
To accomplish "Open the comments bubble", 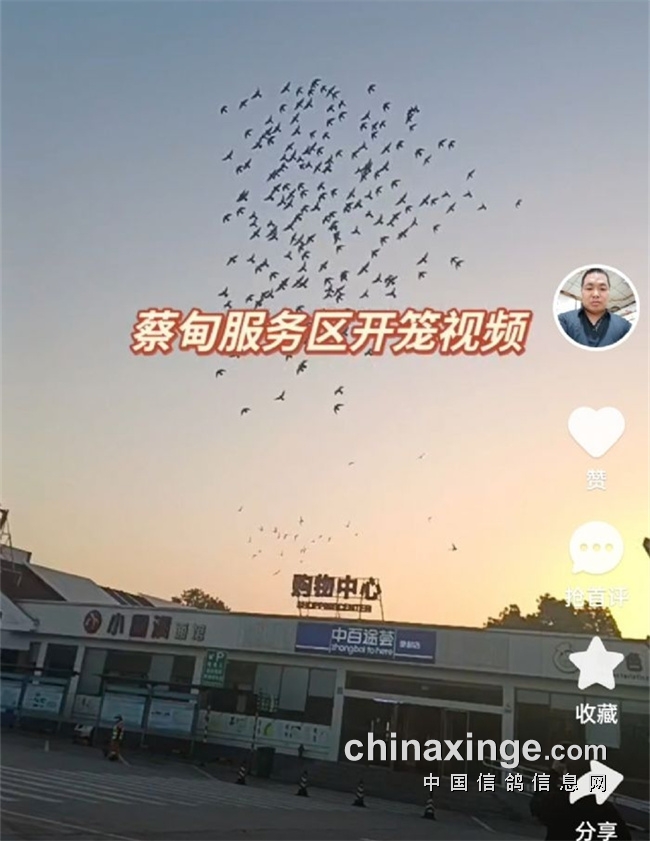I will click(597, 549).
